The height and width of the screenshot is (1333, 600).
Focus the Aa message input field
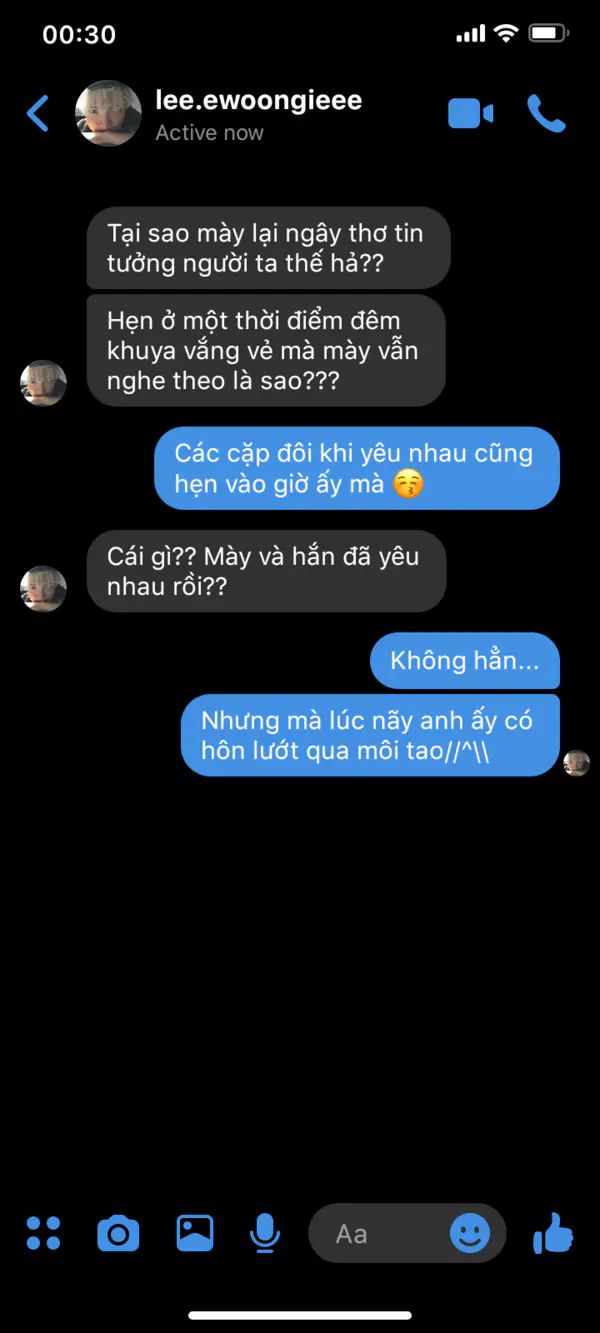point(375,1234)
